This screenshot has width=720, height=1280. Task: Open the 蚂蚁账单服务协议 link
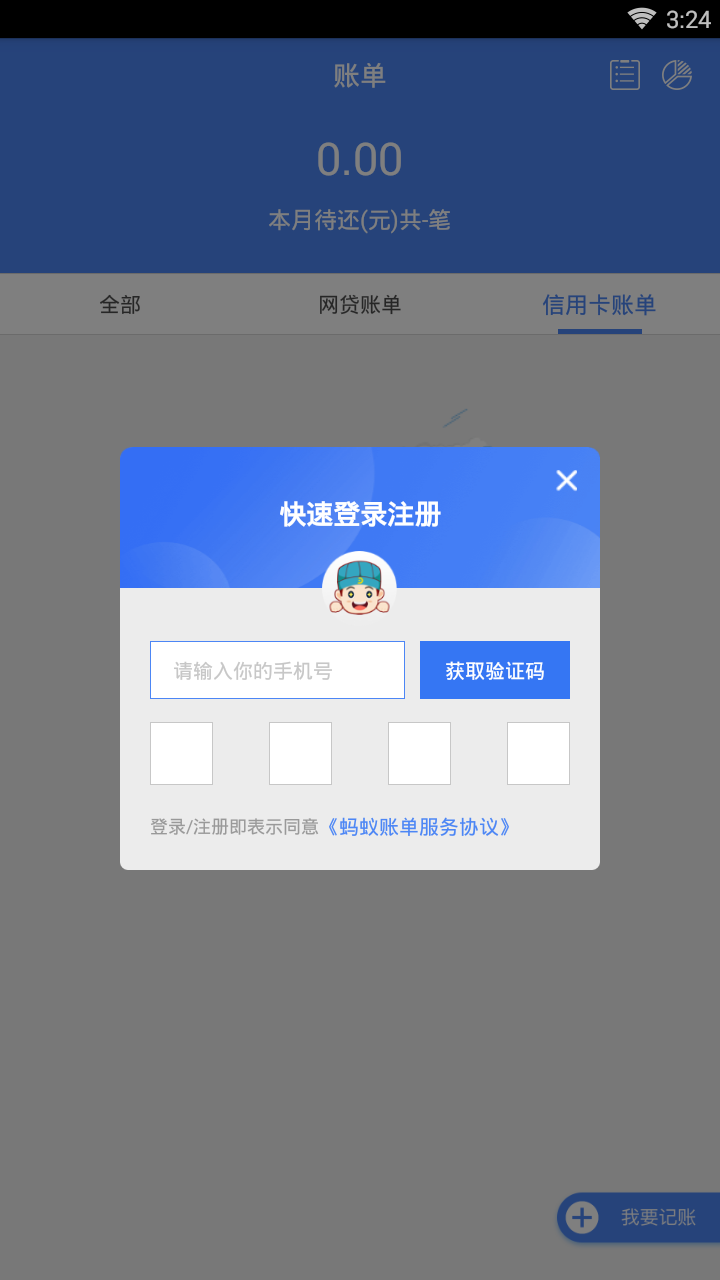click(x=420, y=827)
